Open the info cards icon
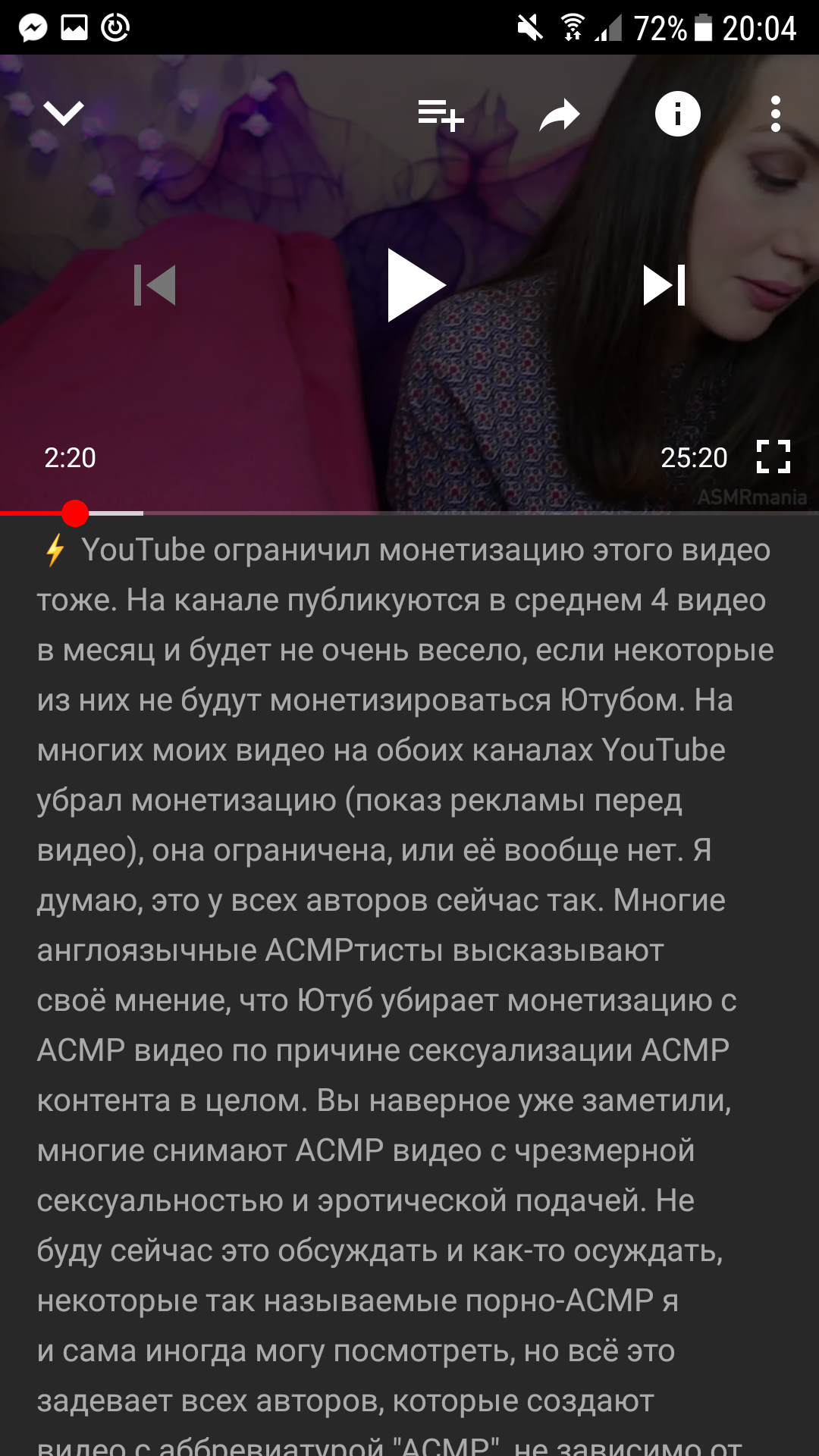 point(677,114)
